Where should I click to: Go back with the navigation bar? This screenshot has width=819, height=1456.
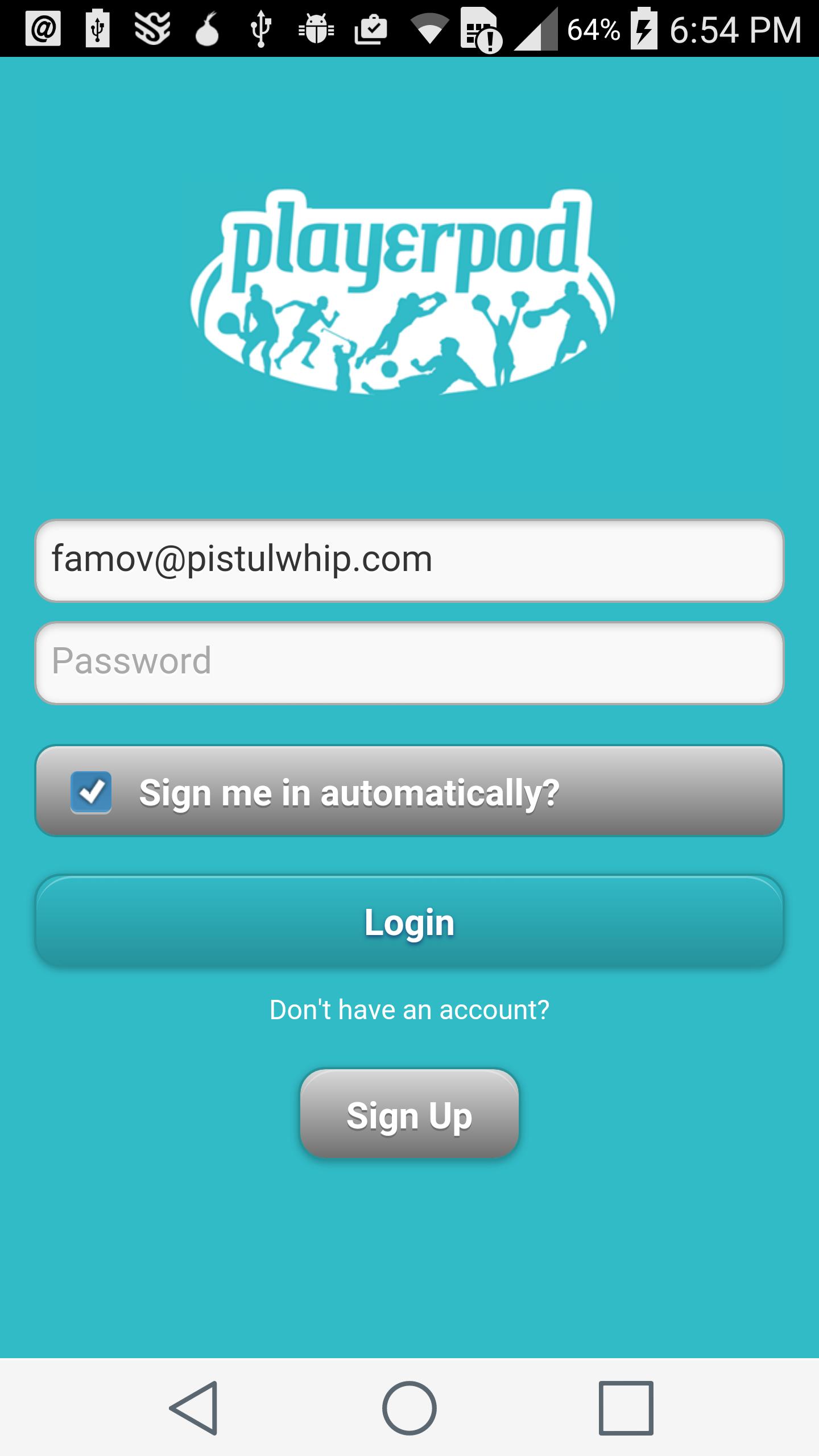(x=193, y=1408)
